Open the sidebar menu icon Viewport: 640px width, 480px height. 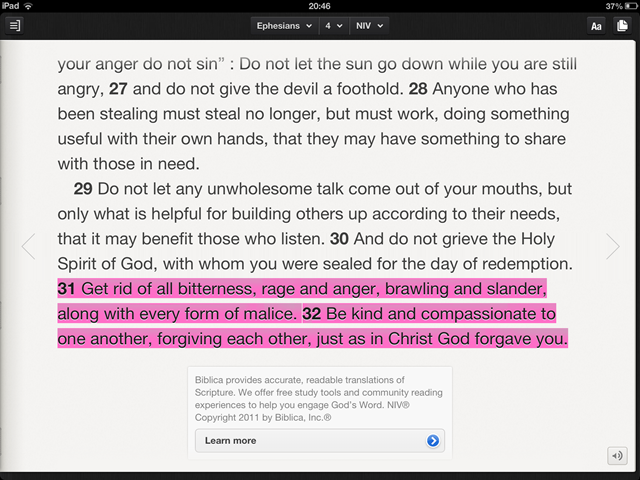(x=15, y=25)
